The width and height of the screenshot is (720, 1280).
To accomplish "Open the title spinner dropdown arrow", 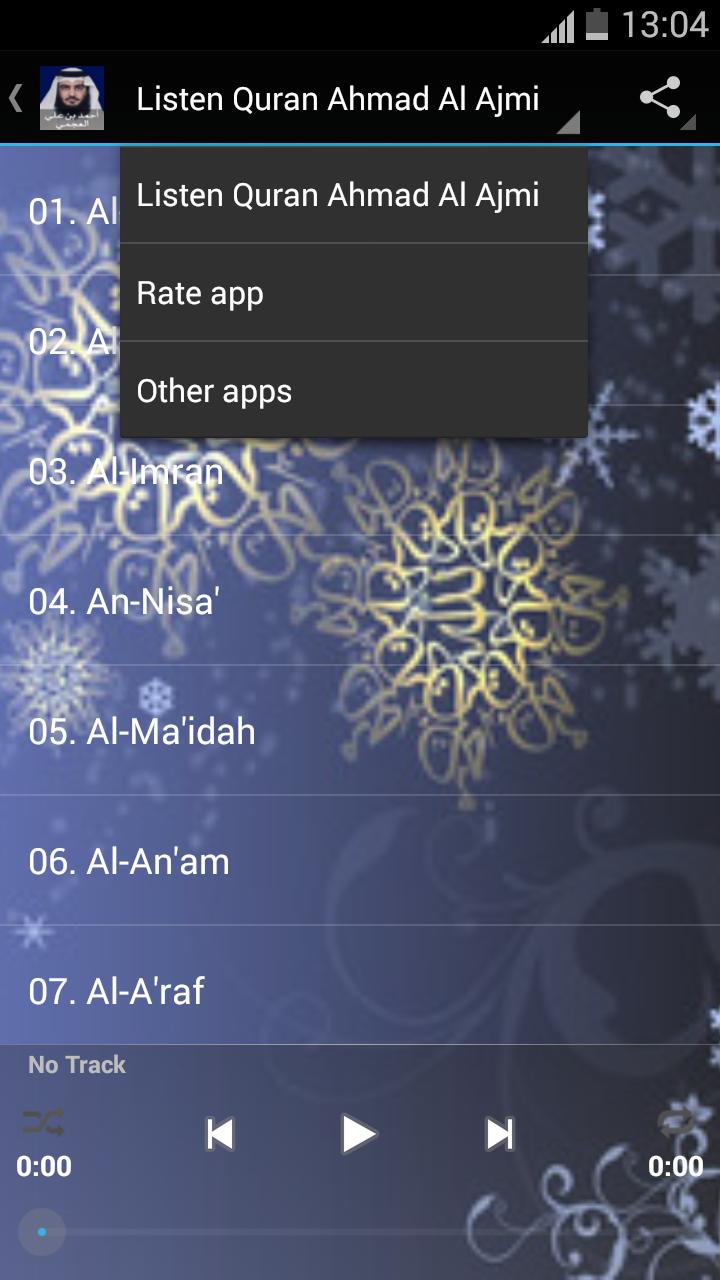I will [568, 123].
